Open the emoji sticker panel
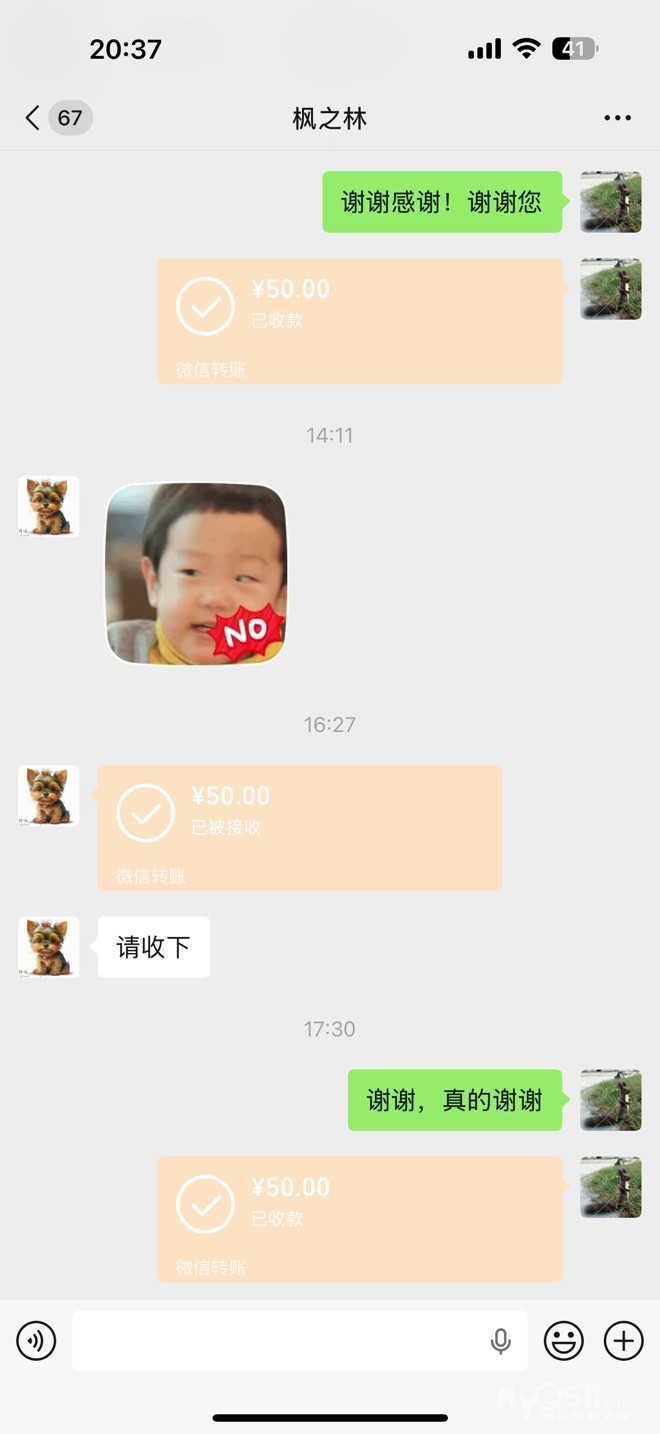 tap(564, 1340)
